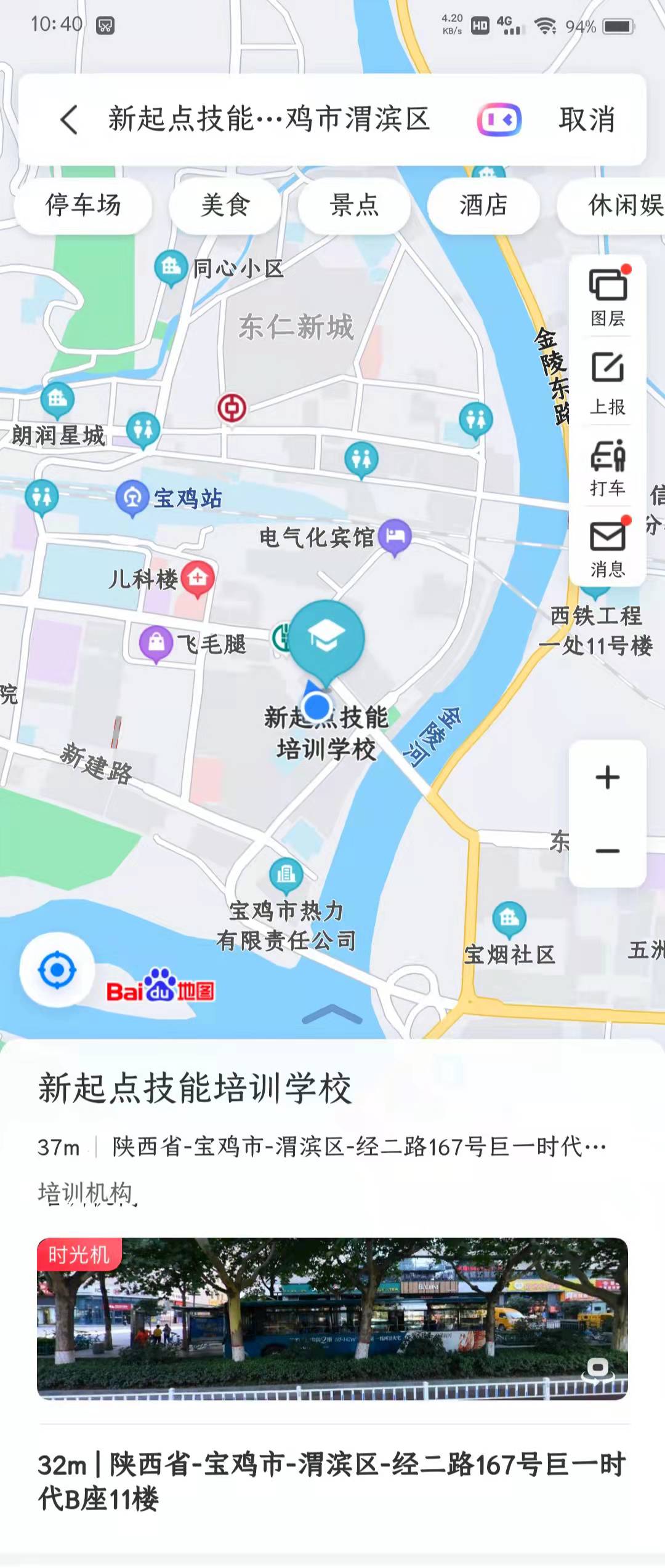The image size is (665, 1568).
Task: Tap the 宝鸡站 station marker
Action: point(132,497)
